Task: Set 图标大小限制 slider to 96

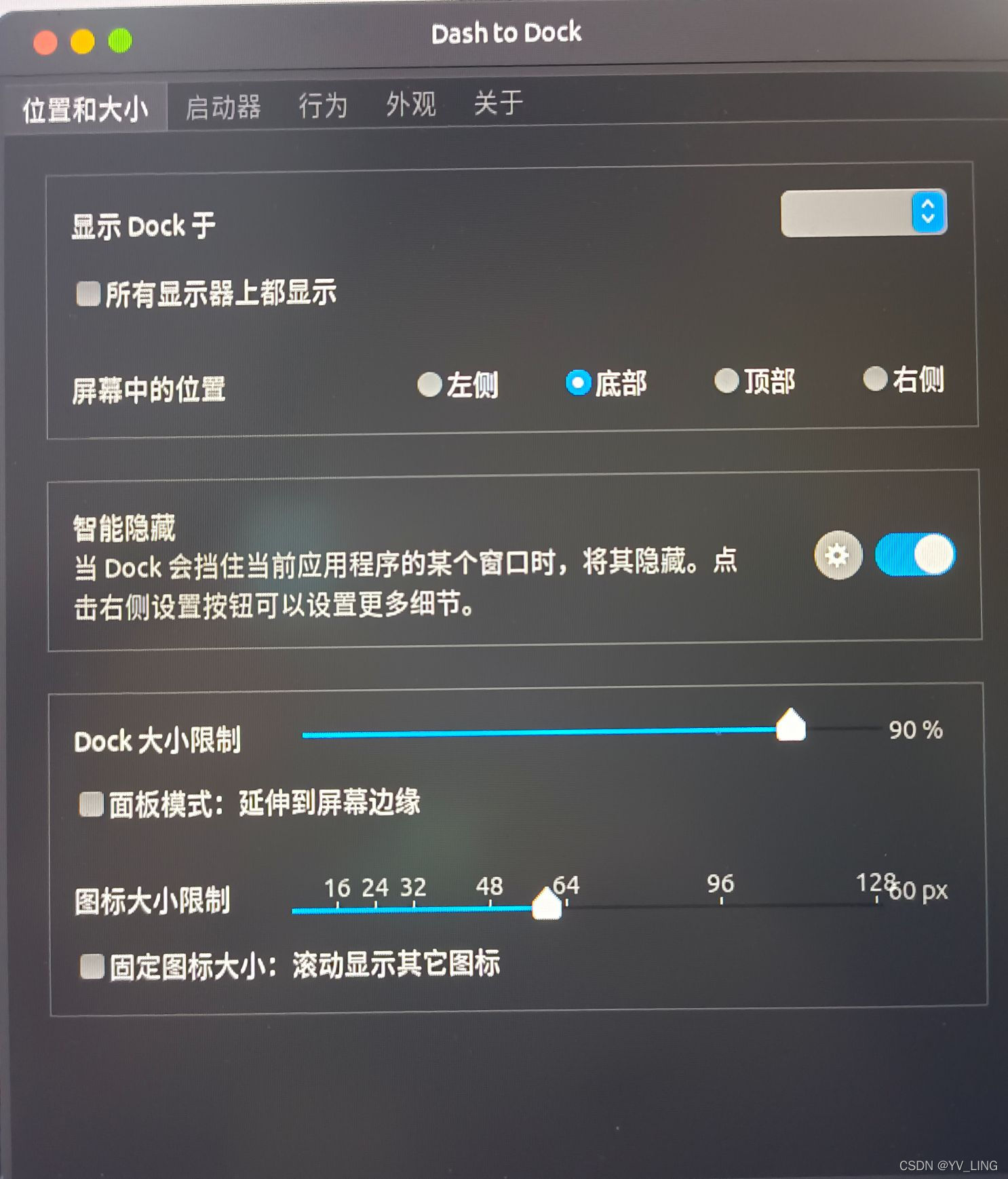Action: [x=721, y=905]
